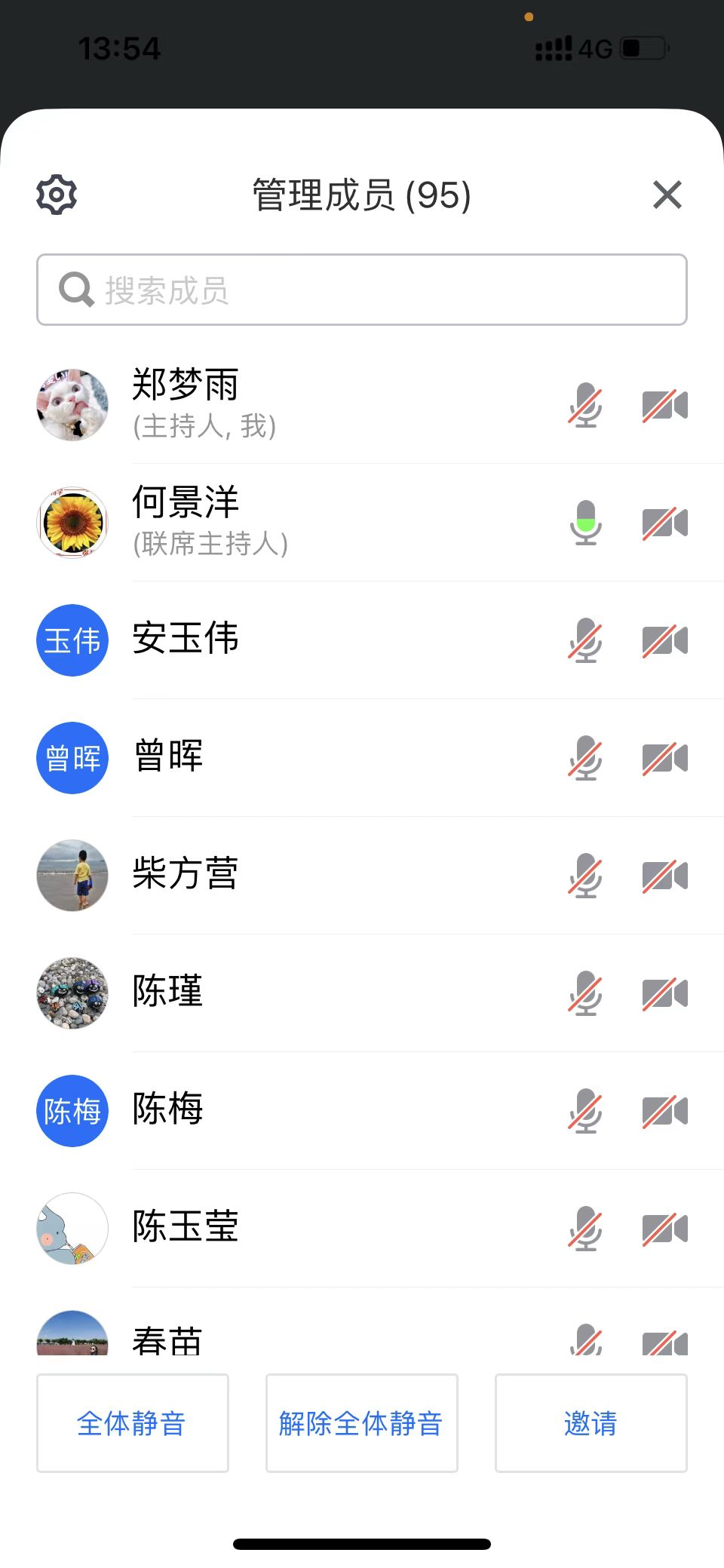
Task: Tap the microphone icon for 曾晖
Action: pos(586,758)
